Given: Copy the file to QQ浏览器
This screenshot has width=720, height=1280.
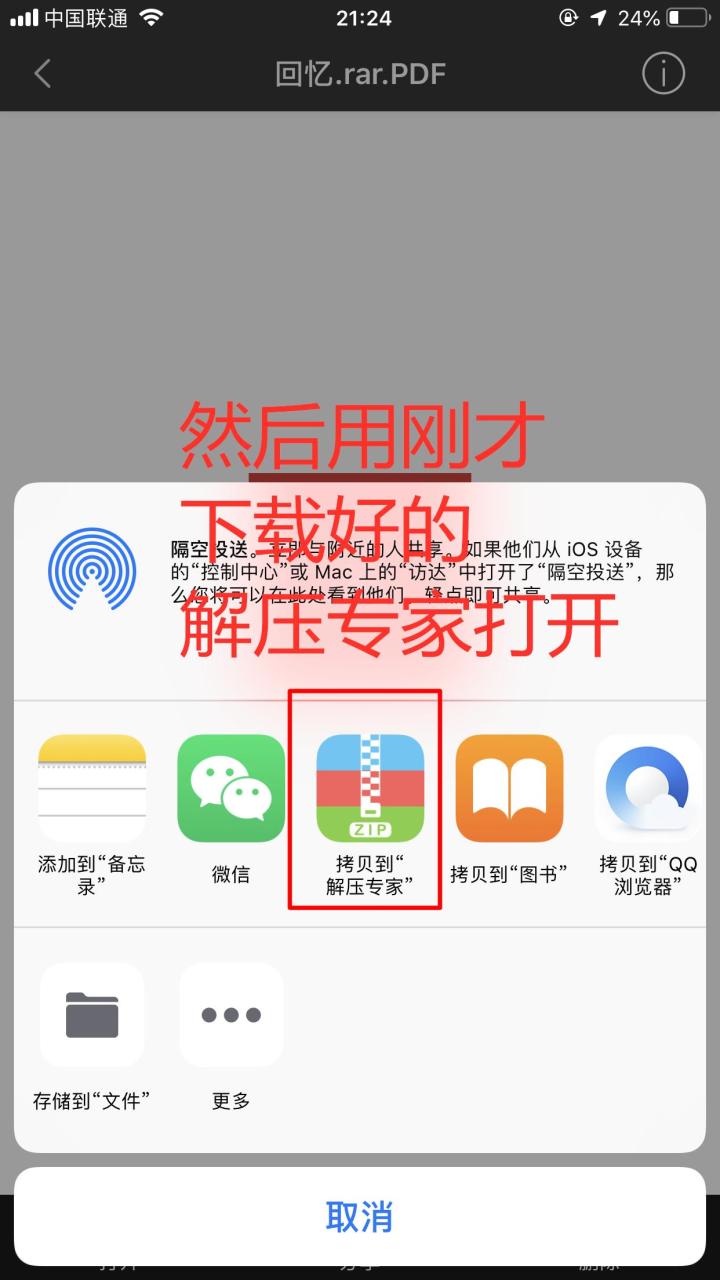Looking at the screenshot, I should [x=648, y=789].
